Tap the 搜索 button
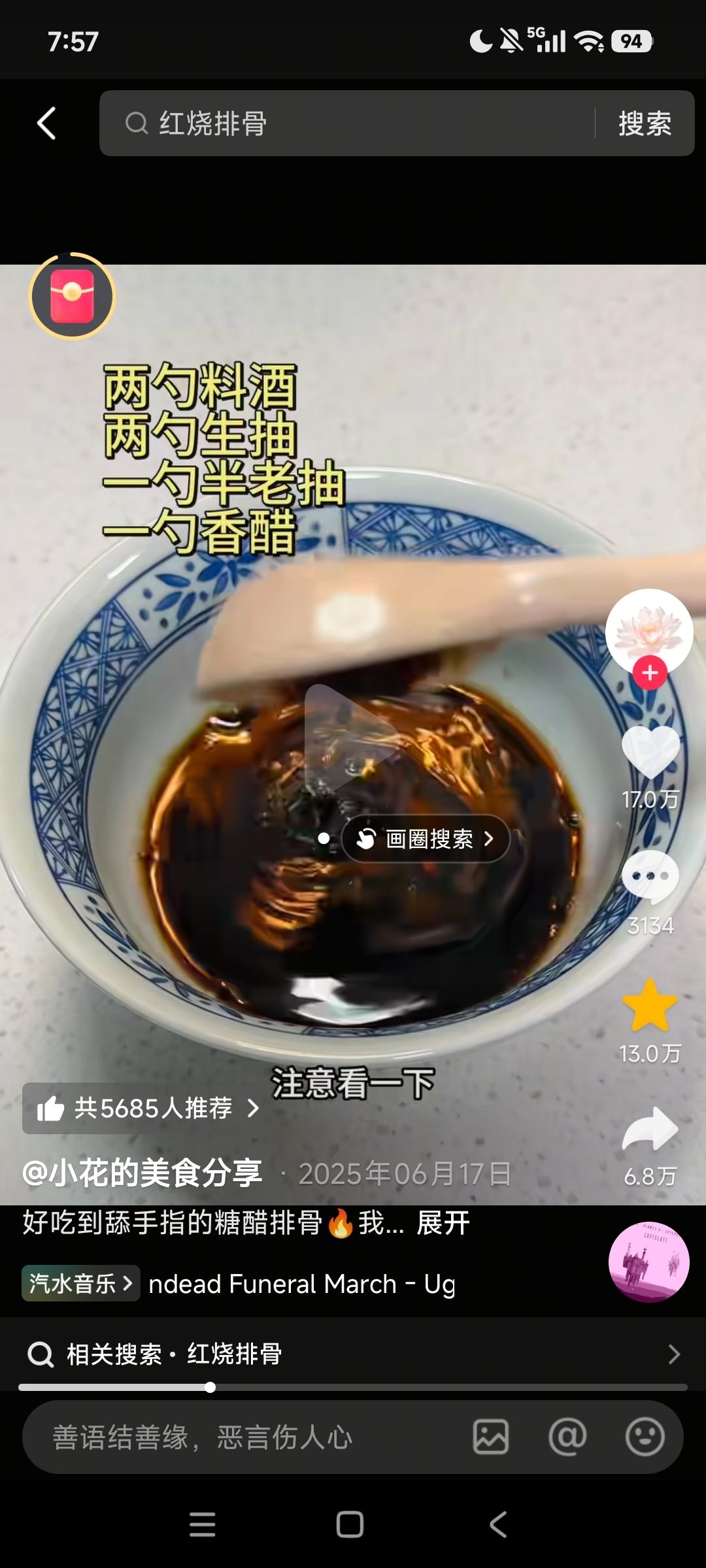 click(x=645, y=123)
